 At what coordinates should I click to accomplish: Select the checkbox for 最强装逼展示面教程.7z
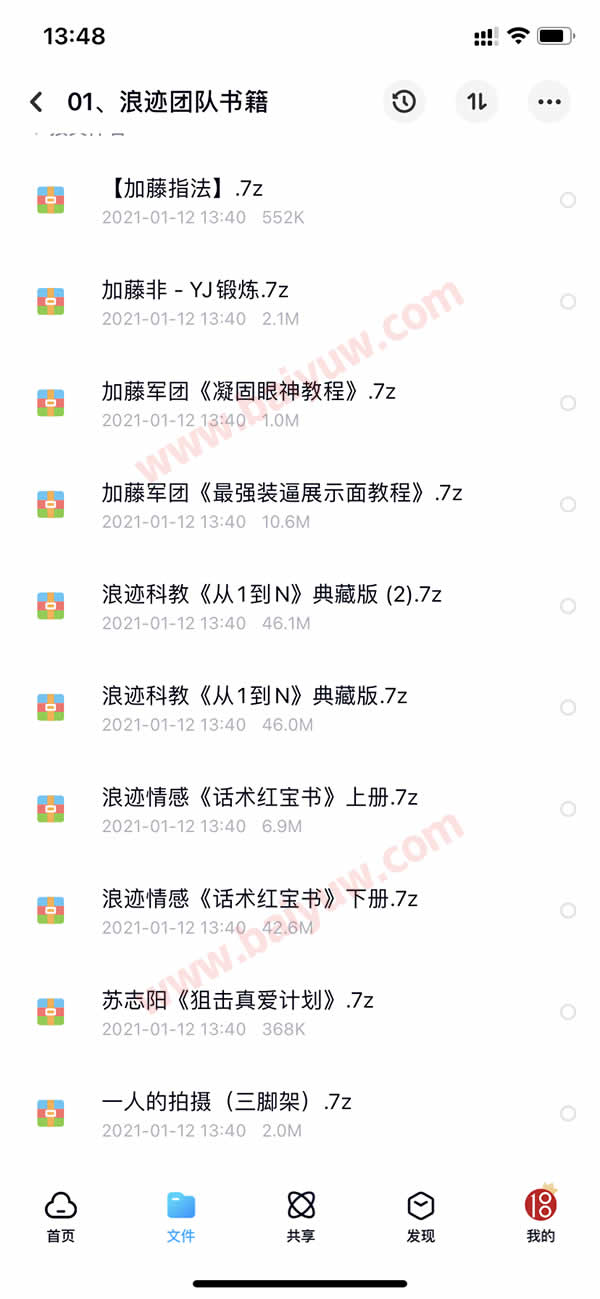point(568,505)
